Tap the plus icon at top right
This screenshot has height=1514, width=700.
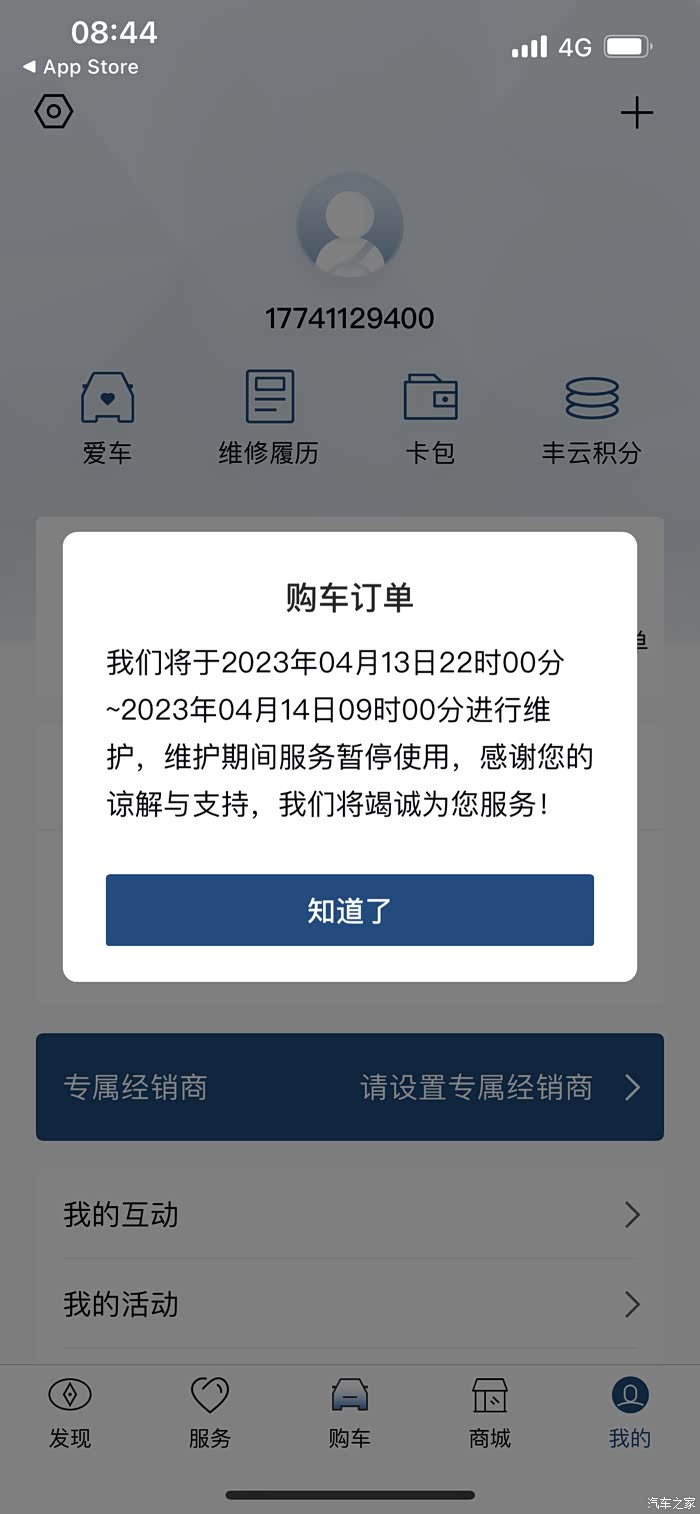point(637,113)
